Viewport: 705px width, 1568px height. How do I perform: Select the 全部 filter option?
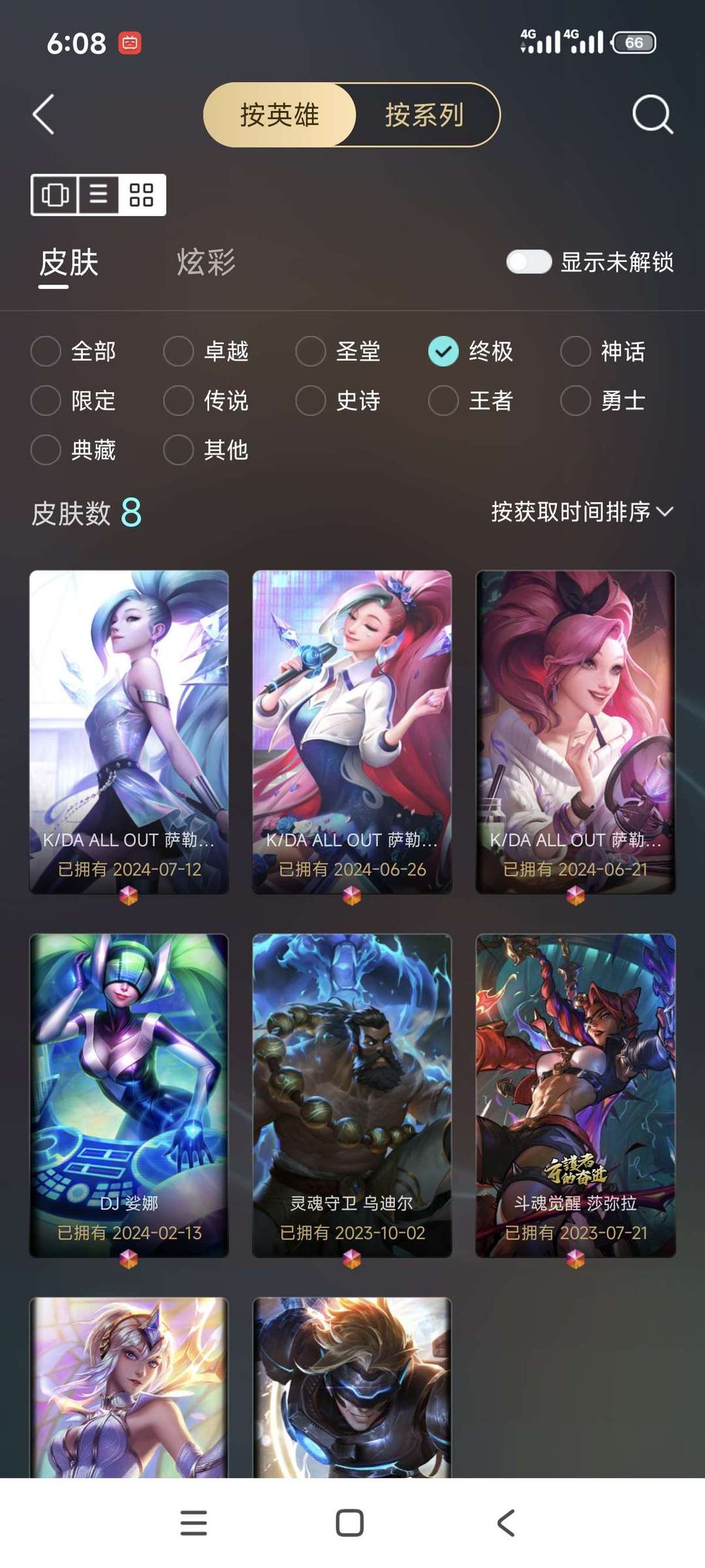[x=46, y=352]
